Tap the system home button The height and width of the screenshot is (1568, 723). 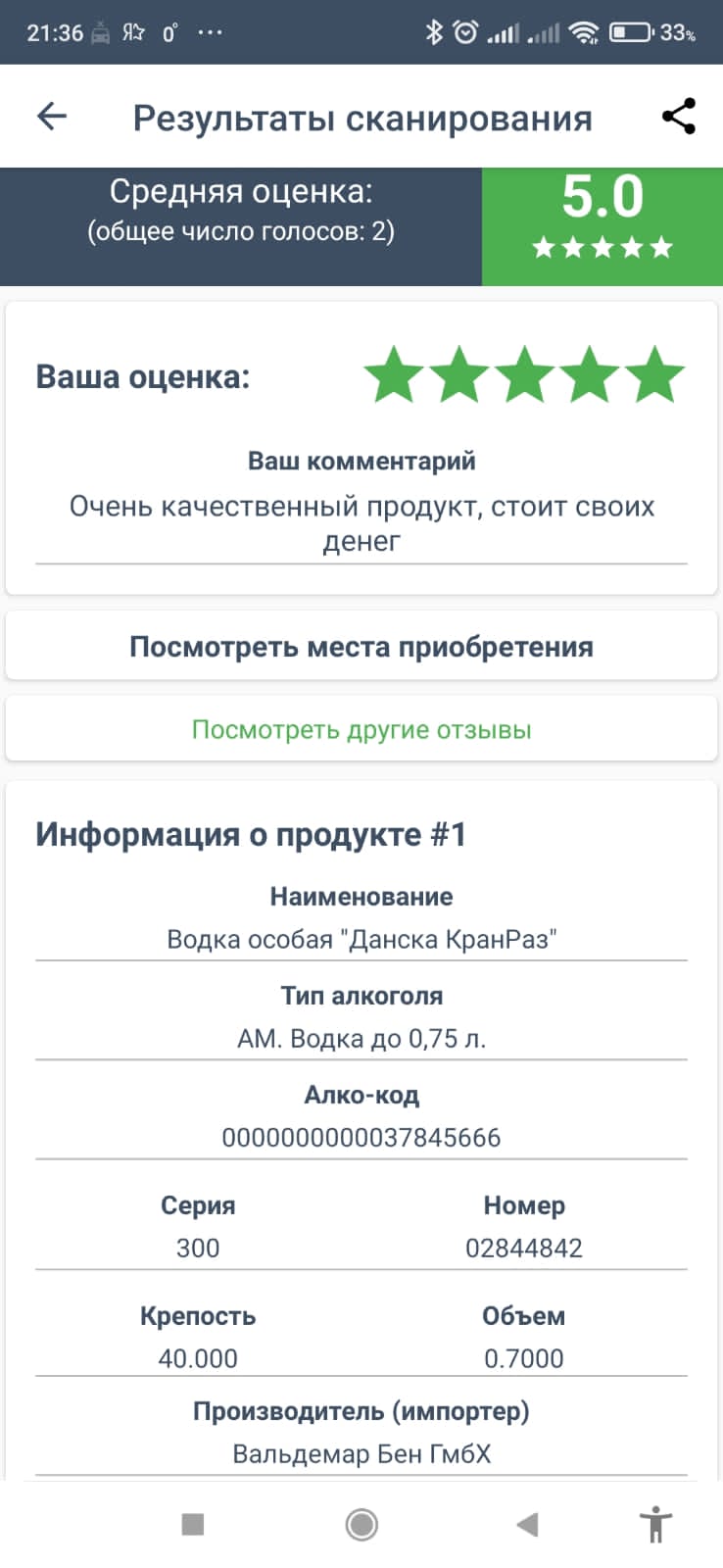coord(361,1524)
